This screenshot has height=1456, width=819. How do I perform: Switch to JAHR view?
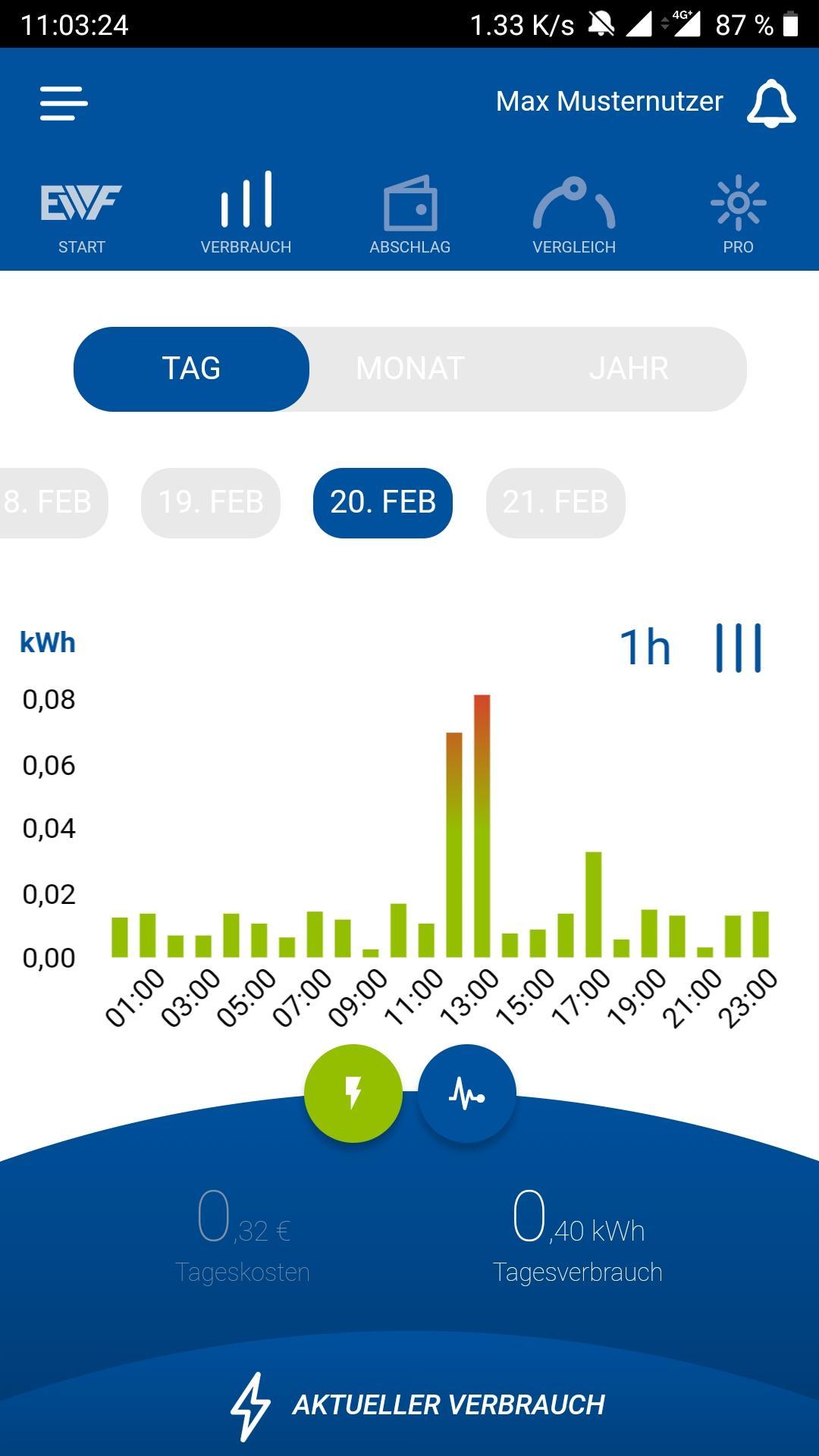click(629, 369)
